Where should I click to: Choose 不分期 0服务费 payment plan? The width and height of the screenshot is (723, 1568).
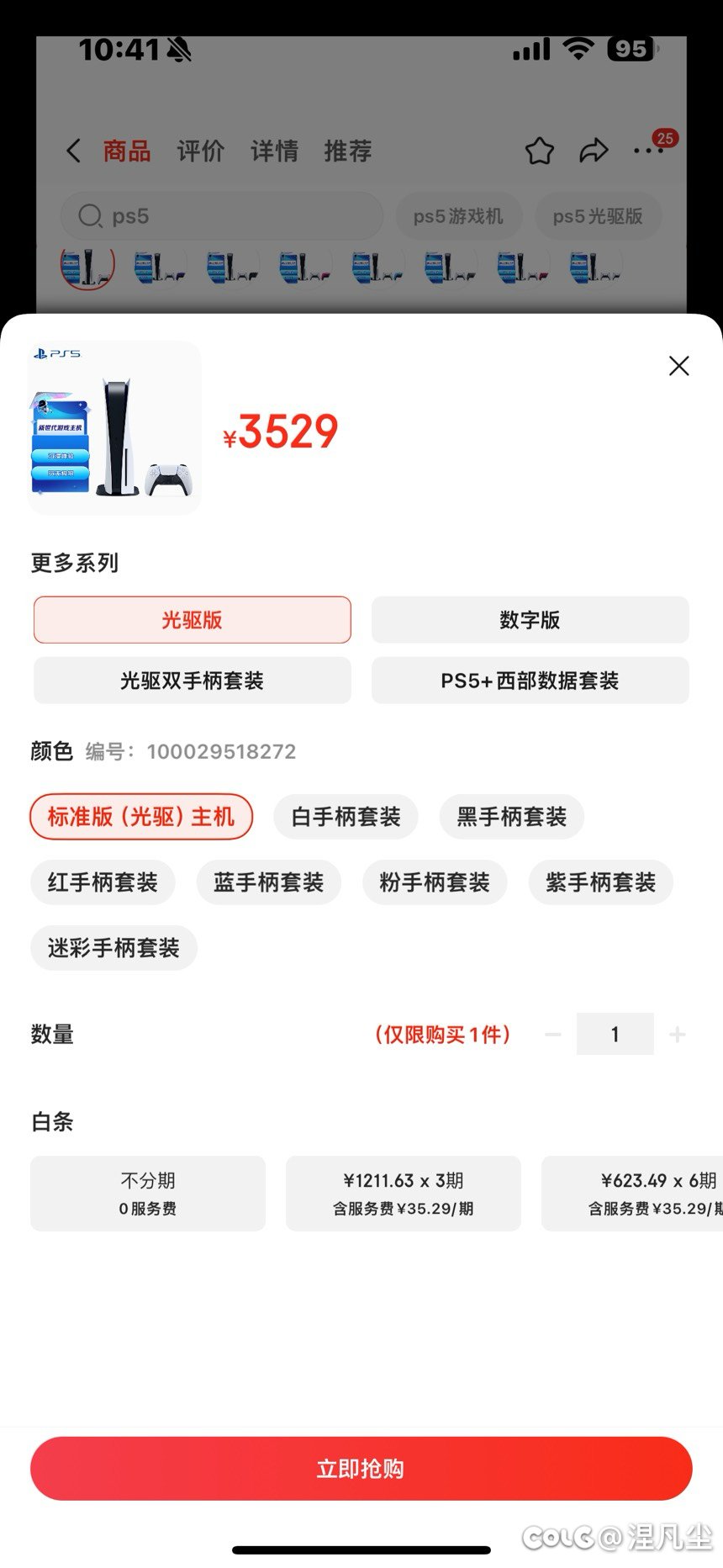(148, 1194)
